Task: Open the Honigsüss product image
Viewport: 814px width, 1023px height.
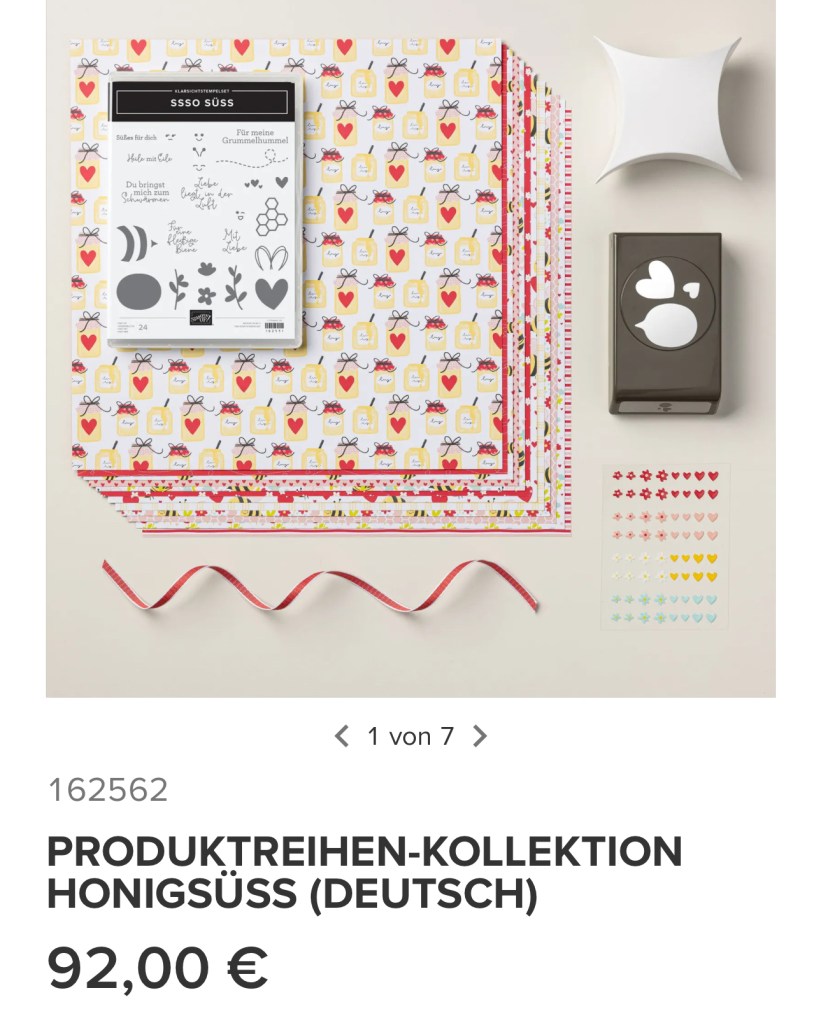Action: point(410,348)
